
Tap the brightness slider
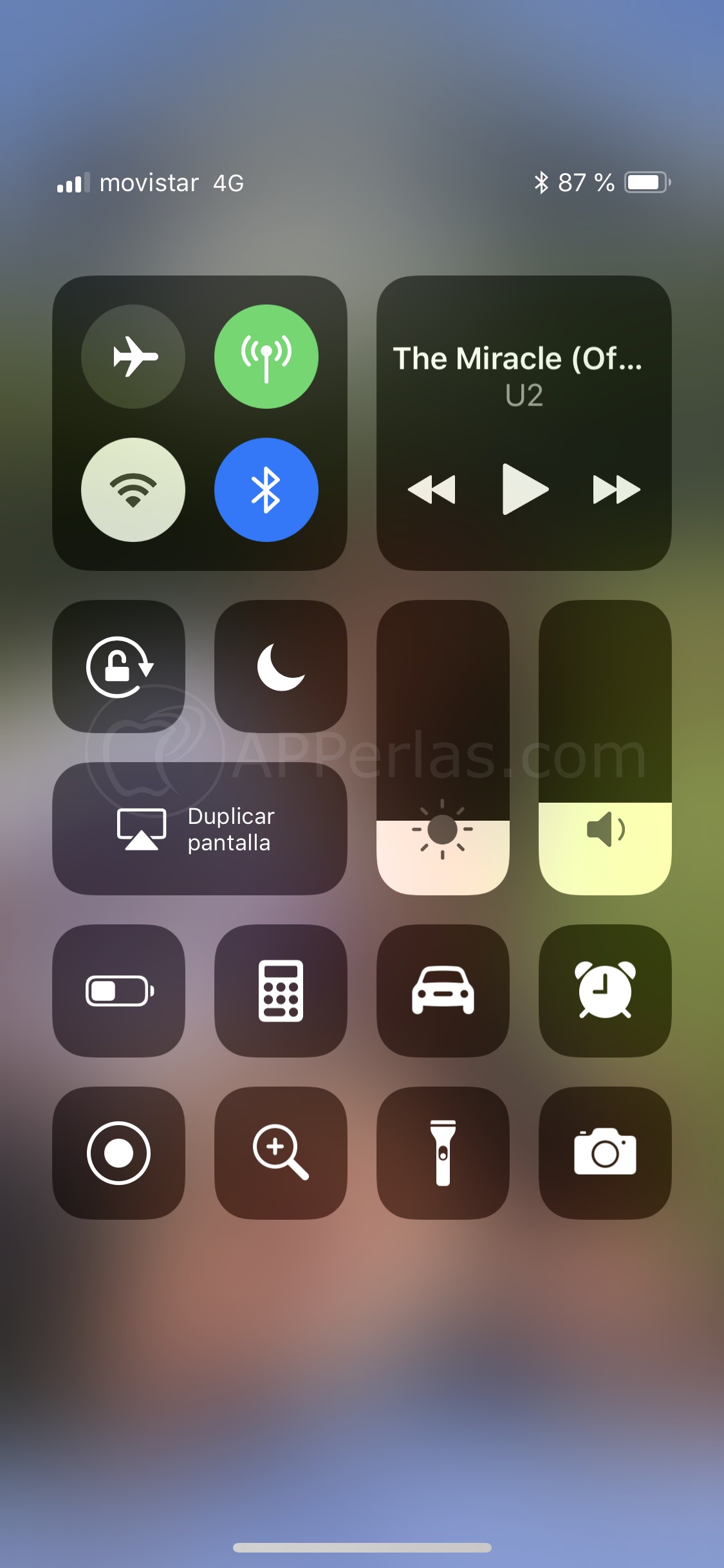point(443,748)
